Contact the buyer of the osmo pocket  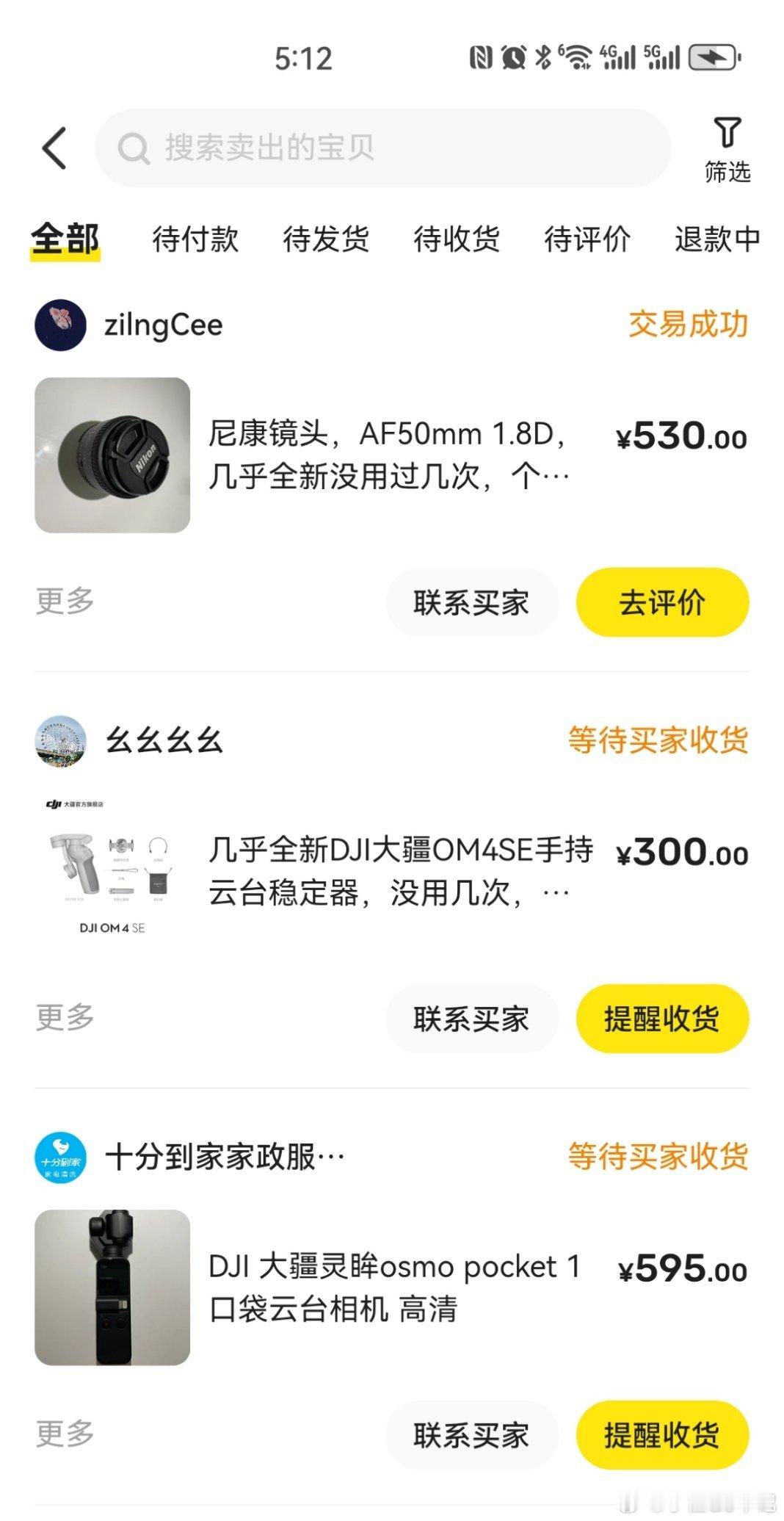click(472, 1435)
